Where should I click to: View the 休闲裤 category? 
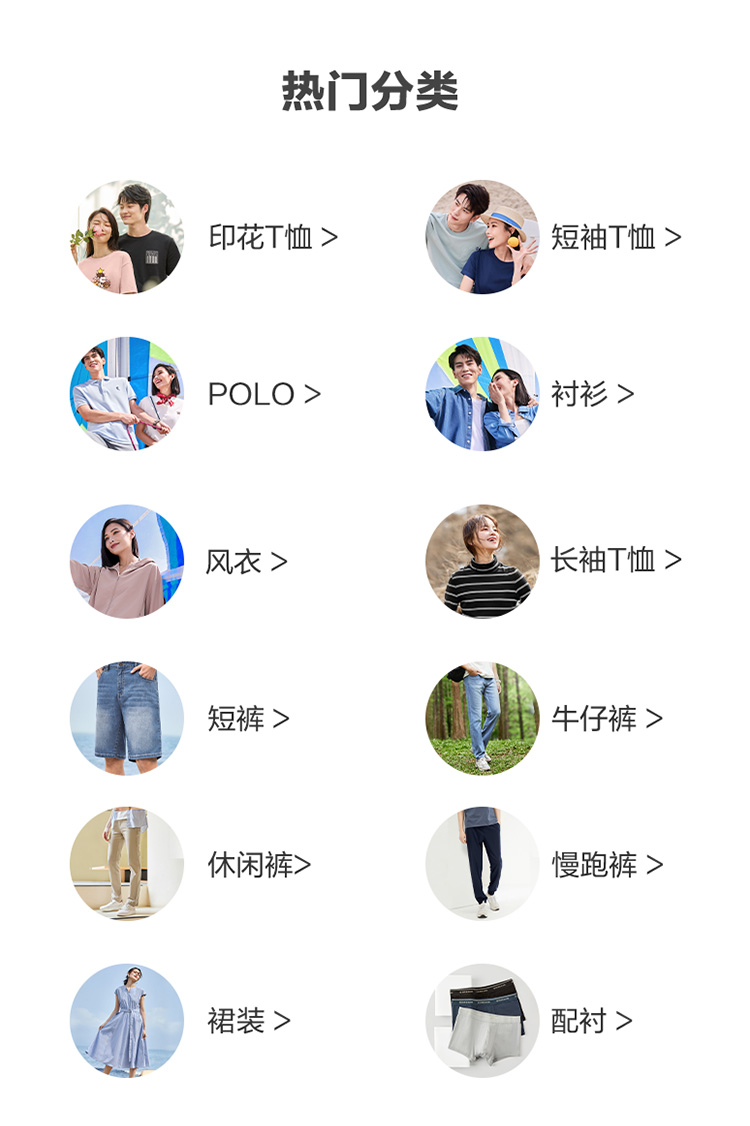pyautogui.click(x=258, y=865)
